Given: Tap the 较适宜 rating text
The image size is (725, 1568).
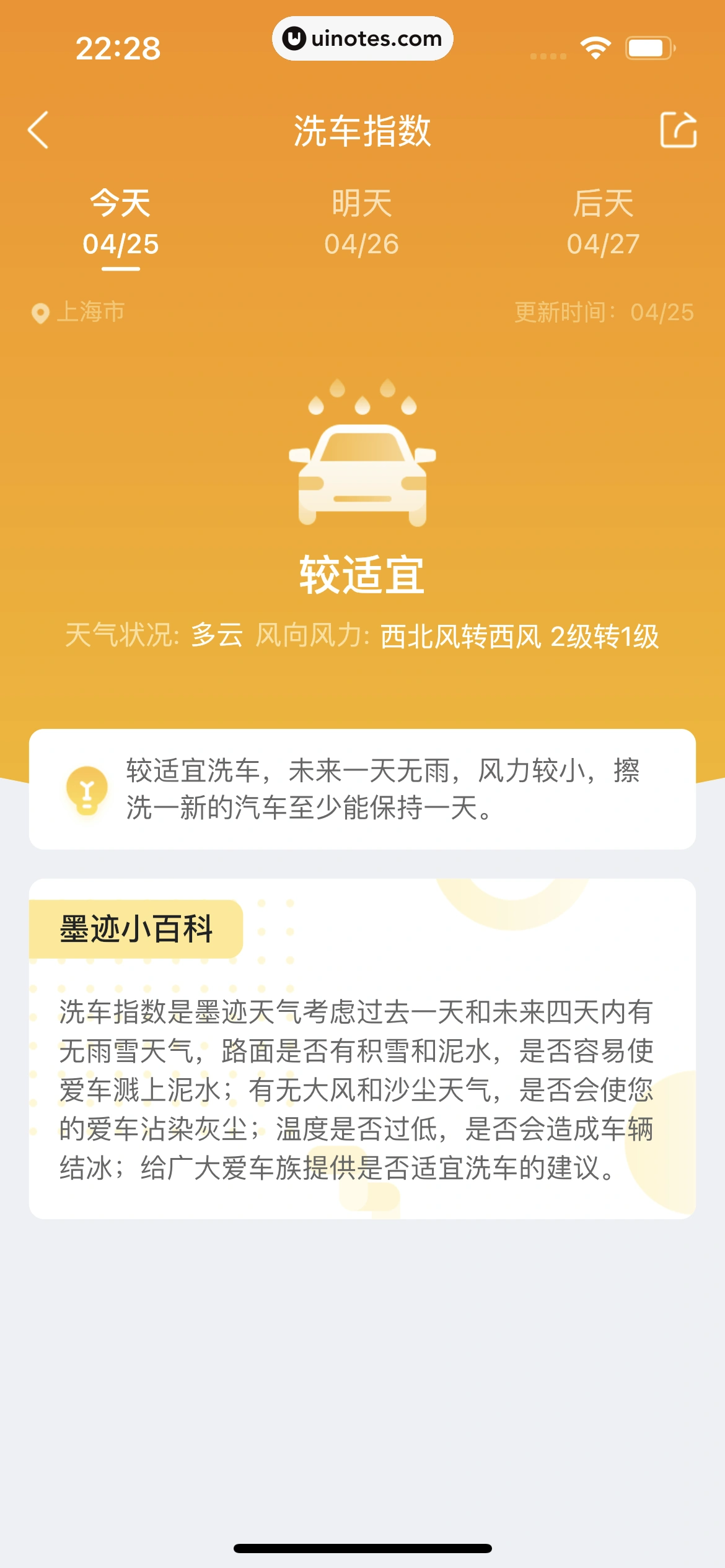Looking at the screenshot, I should tap(362, 576).
